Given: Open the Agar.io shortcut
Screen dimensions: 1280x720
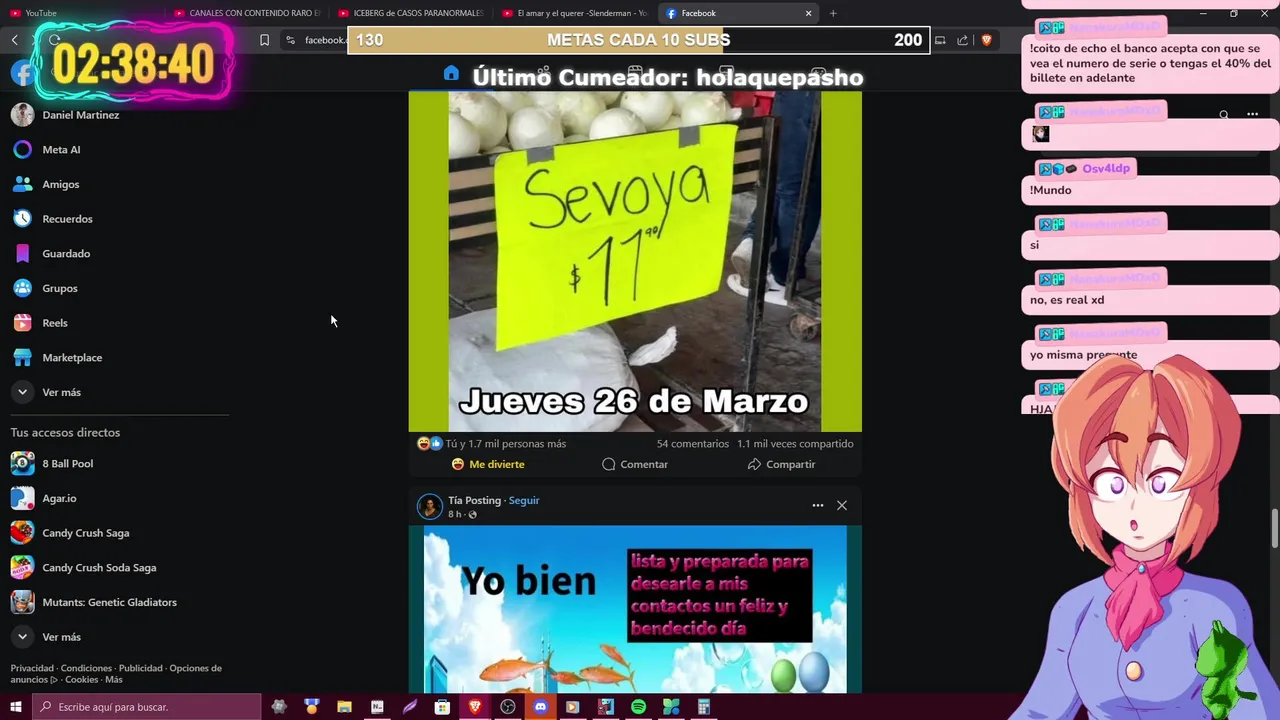Looking at the screenshot, I should point(59,498).
